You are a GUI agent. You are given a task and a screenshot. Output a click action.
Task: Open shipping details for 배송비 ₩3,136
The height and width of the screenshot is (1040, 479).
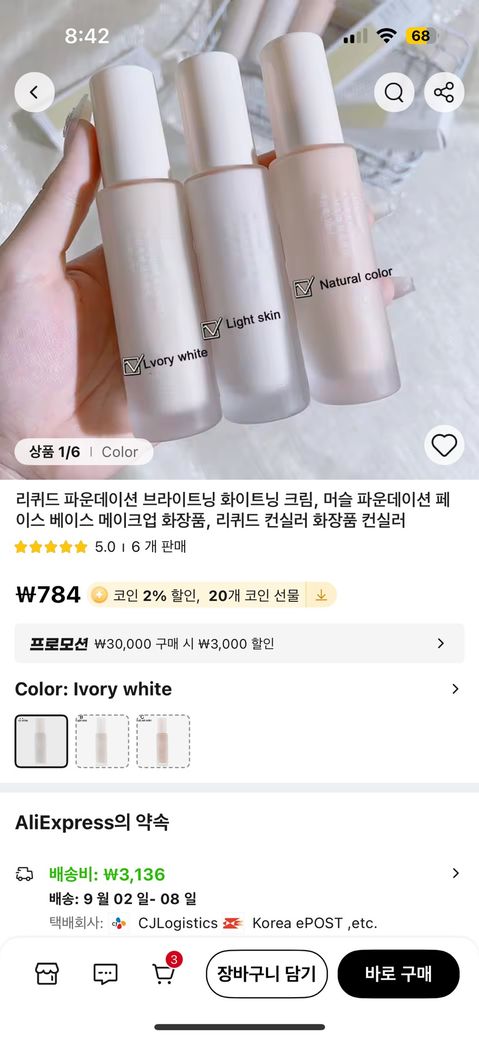point(240,874)
